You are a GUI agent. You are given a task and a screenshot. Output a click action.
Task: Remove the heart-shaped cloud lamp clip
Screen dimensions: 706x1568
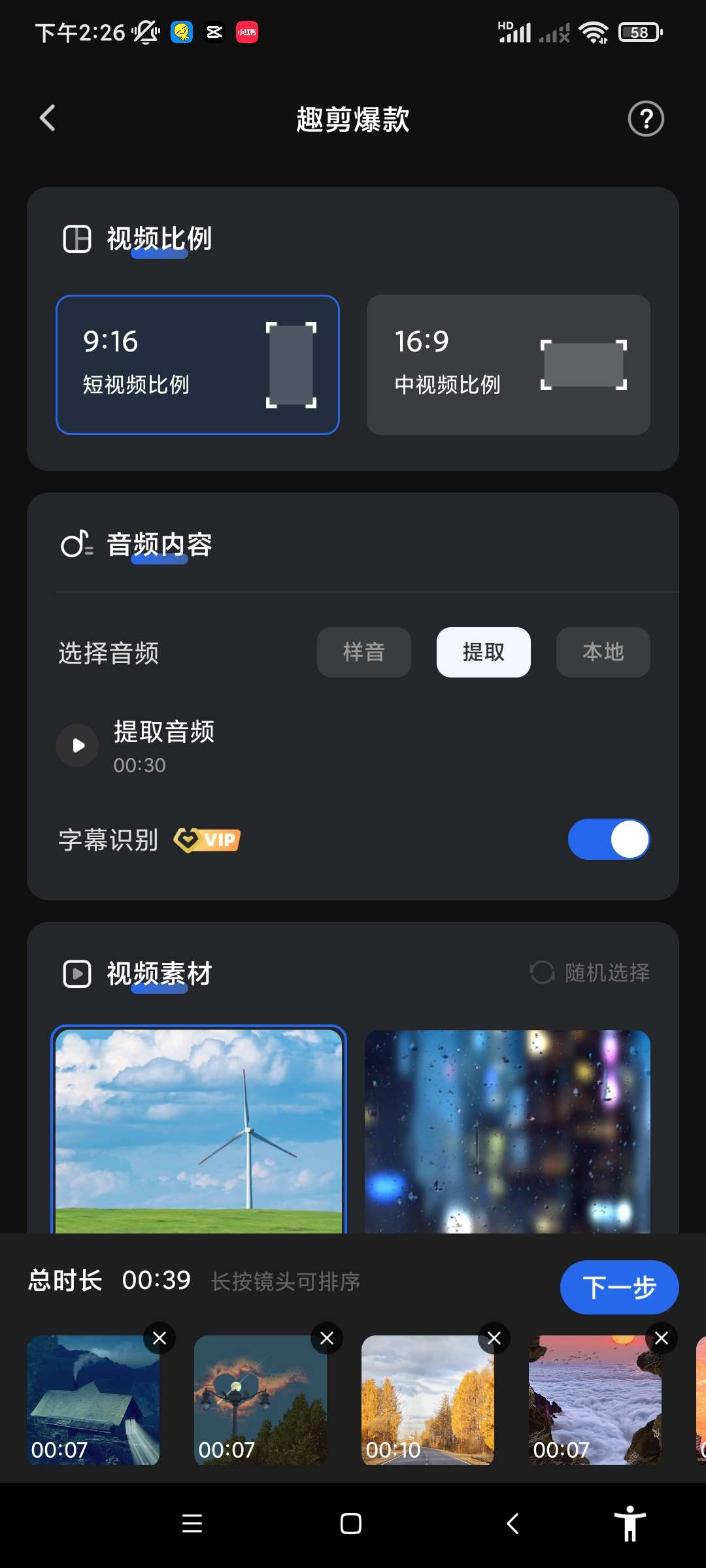(x=327, y=1339)
